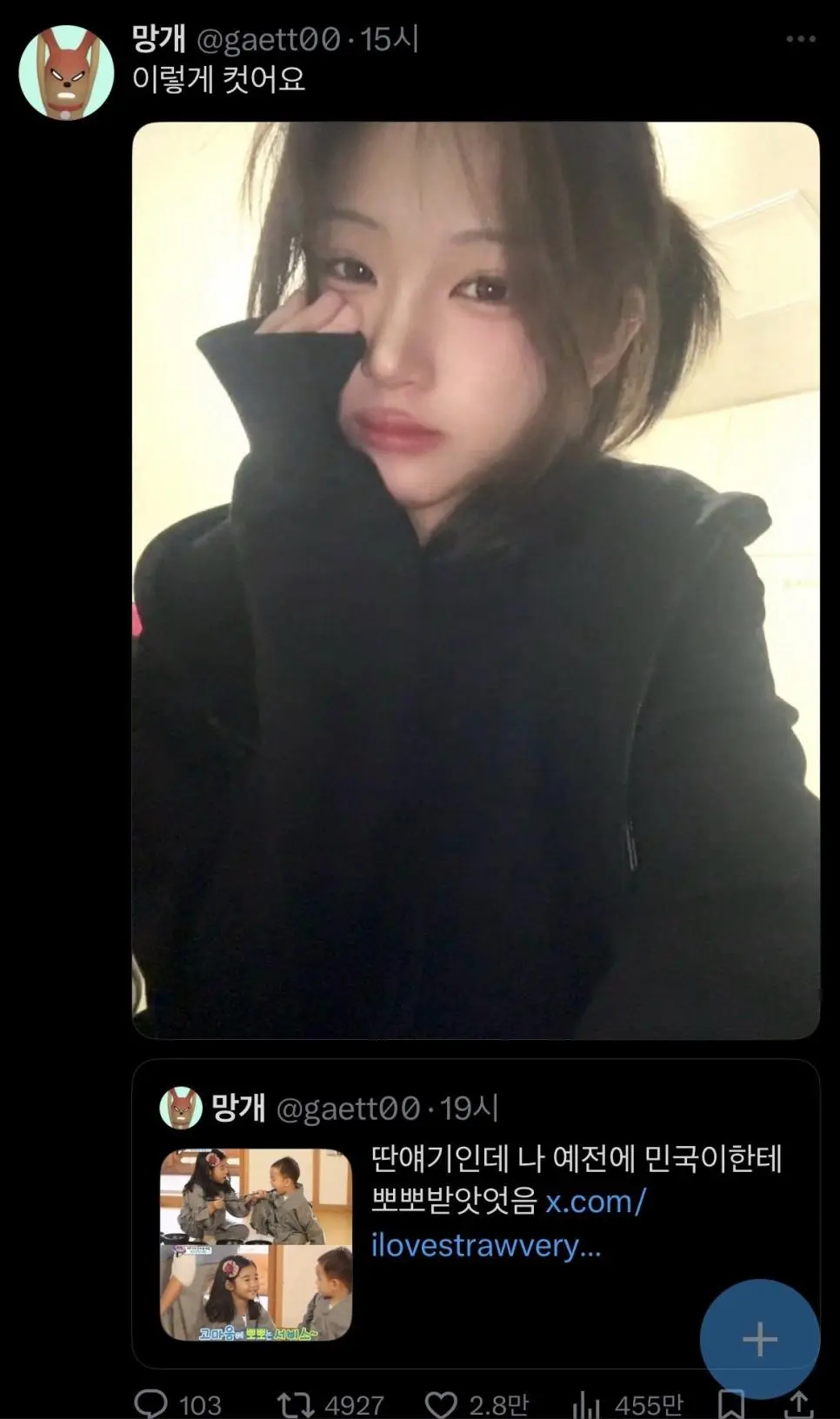View the 455만 view analytics
The width and height of the screenshot is (840, 1419).
click(588, 1403)
